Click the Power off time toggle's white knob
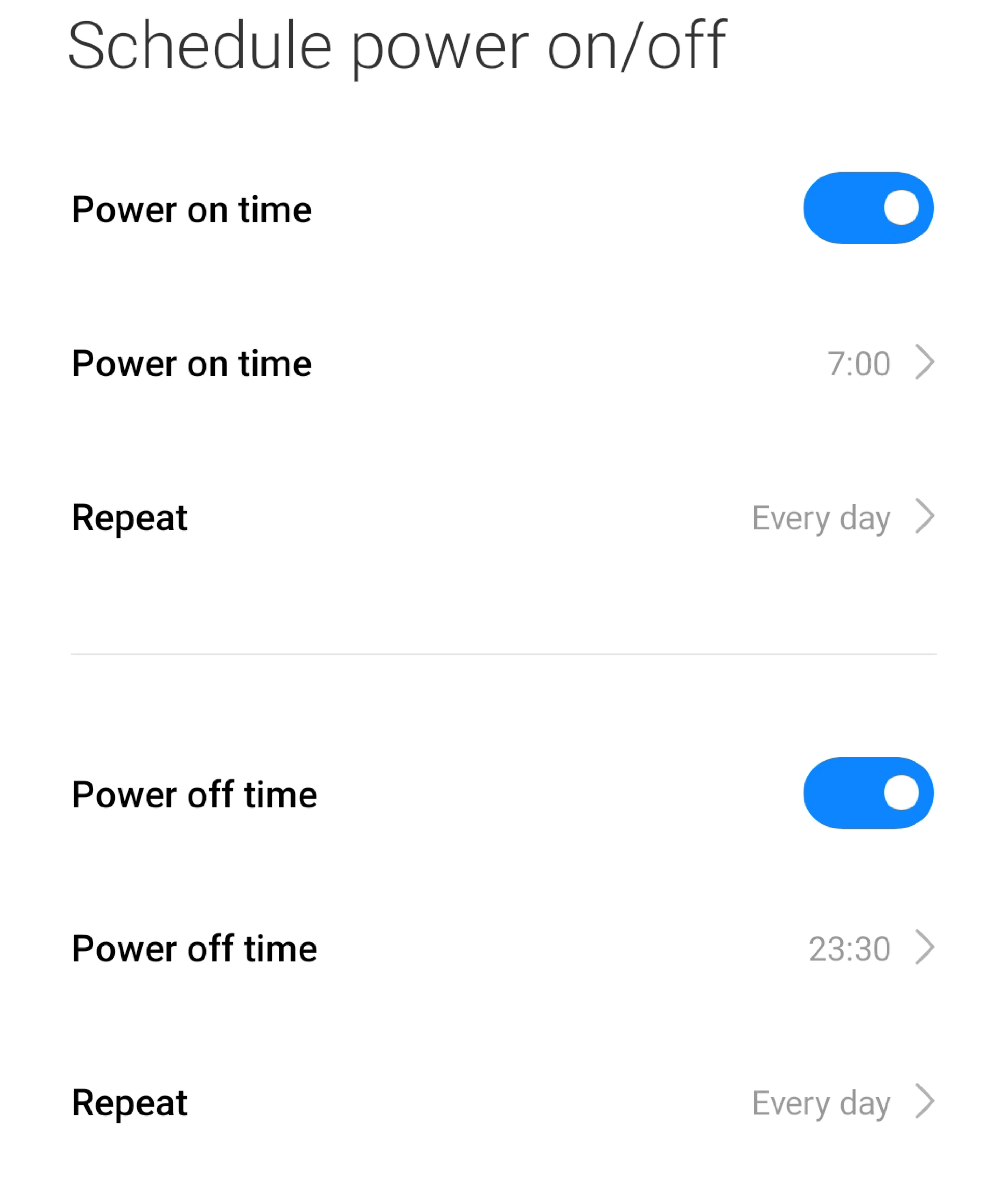Image resolution: width=1008 pixels, height=1192 pixels. click(x=900, y=793)
